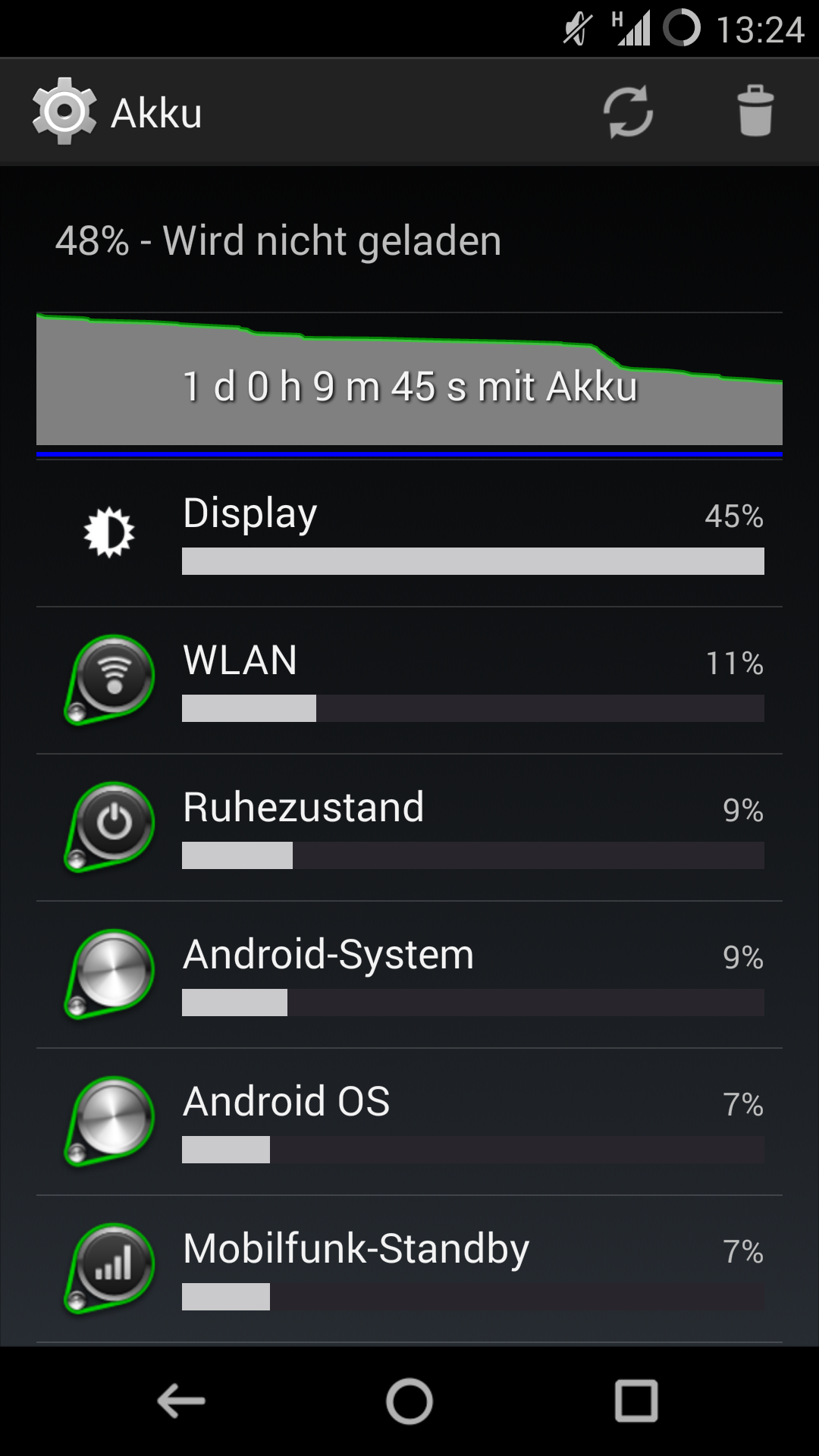Viewport: 819px width, 1456px height.
Task: Go to the home screen
Action: click(409, 1401)
